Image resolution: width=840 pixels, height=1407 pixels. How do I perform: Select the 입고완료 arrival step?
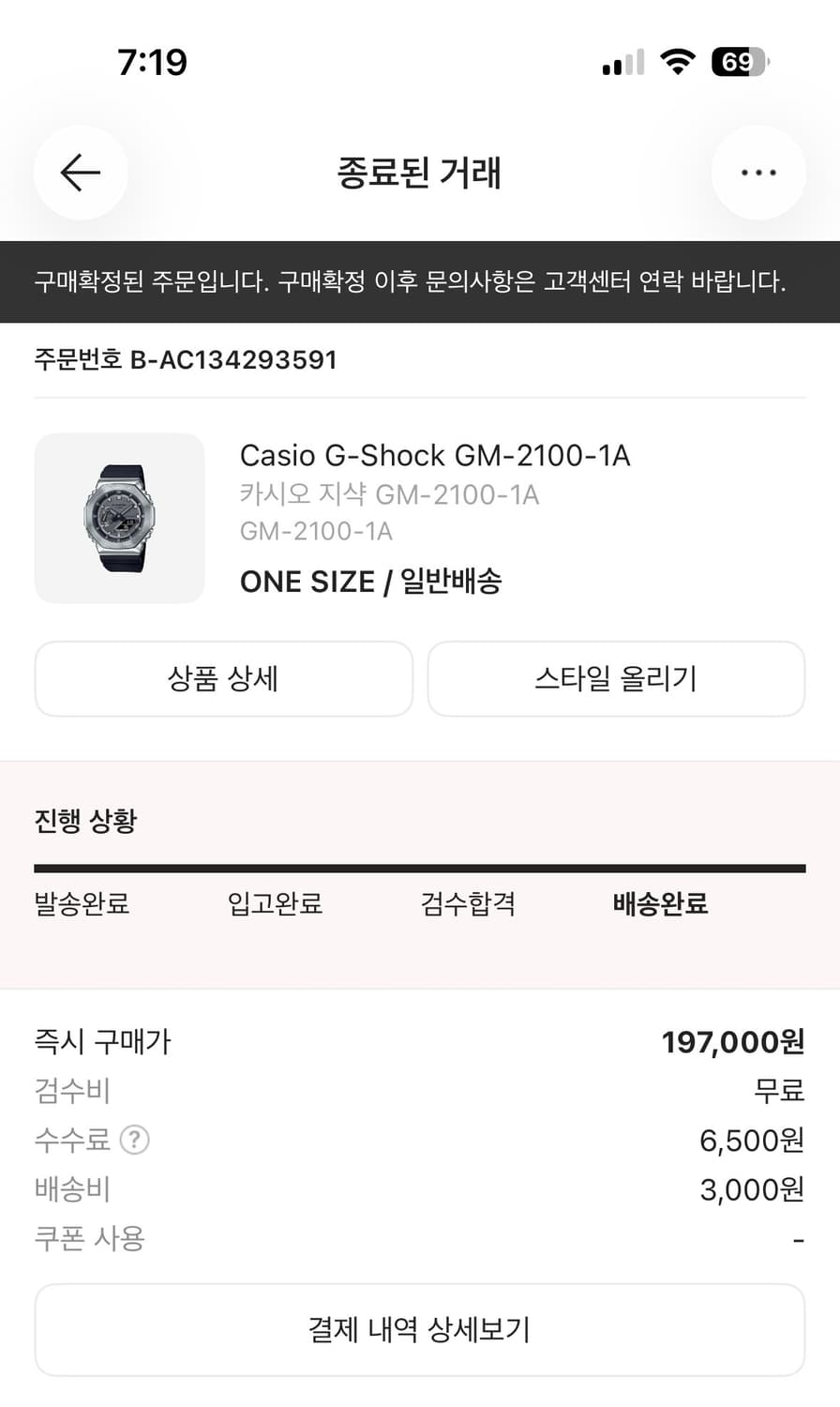coord(273,904)
